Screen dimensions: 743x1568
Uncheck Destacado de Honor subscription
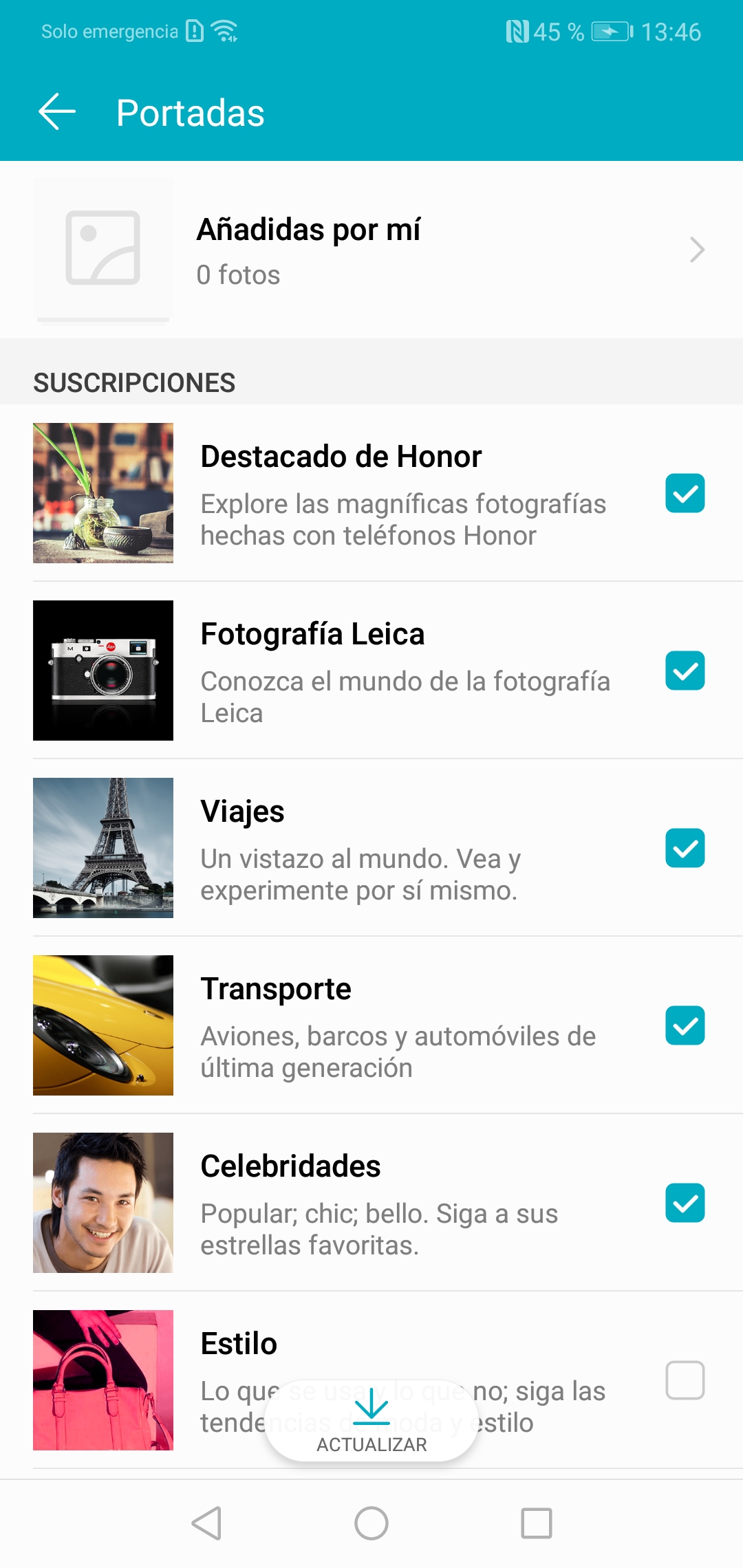pos(685,493)
